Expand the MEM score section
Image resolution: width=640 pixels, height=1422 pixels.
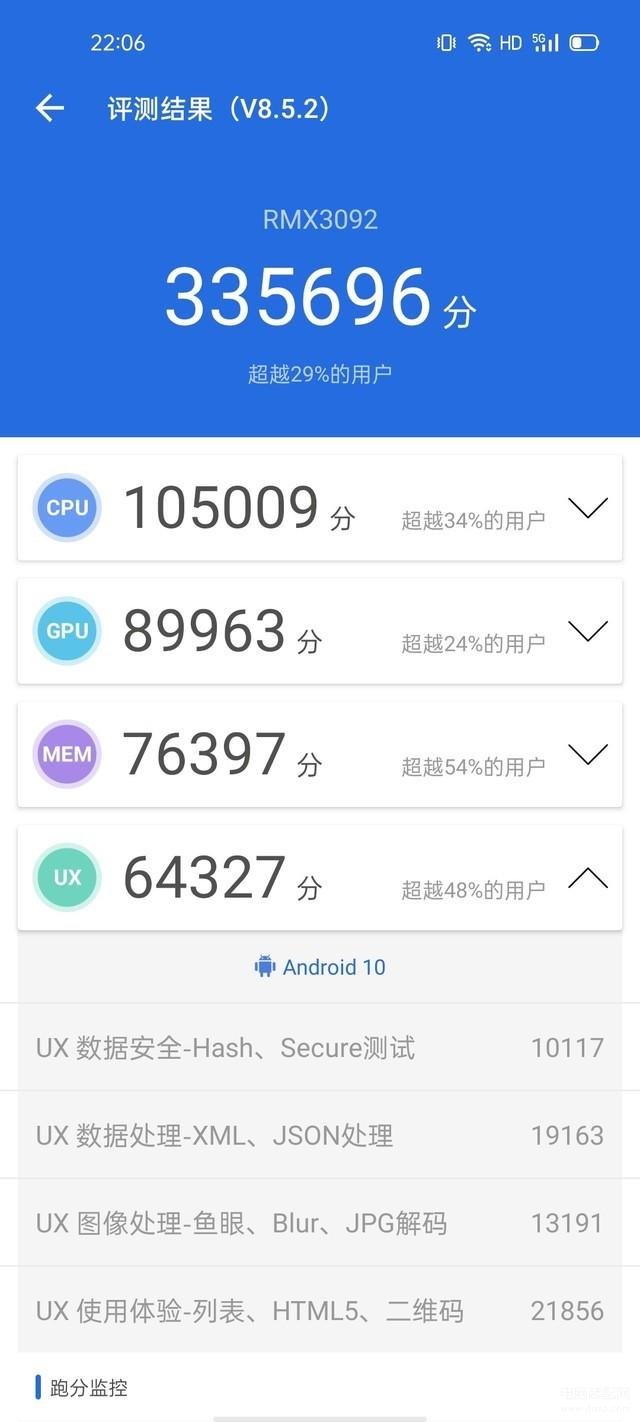587,754
